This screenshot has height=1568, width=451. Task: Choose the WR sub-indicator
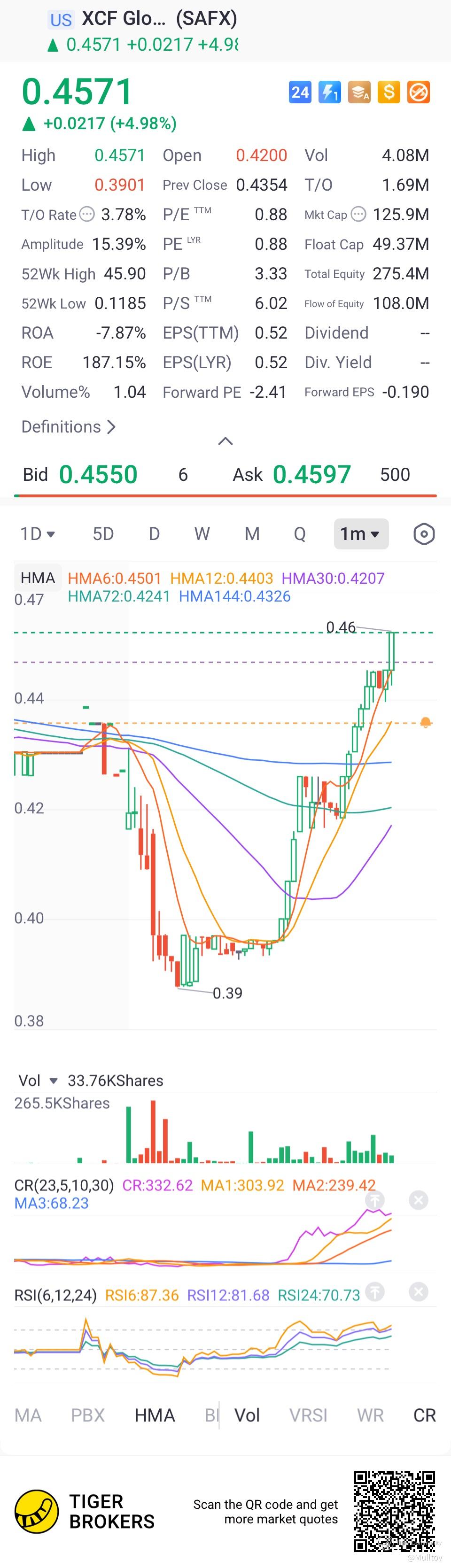click(x=371, y=1415)
